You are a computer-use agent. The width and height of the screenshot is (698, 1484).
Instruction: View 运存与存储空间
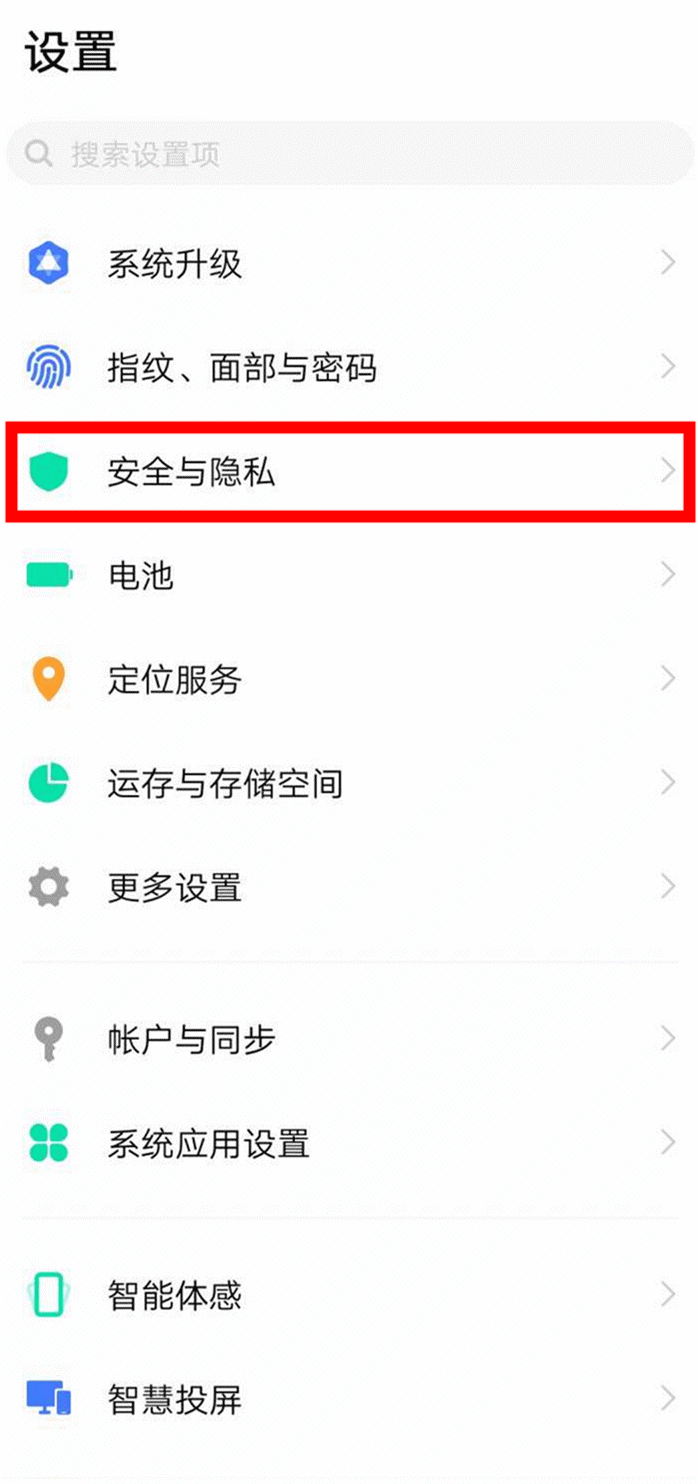coord(349,783)
